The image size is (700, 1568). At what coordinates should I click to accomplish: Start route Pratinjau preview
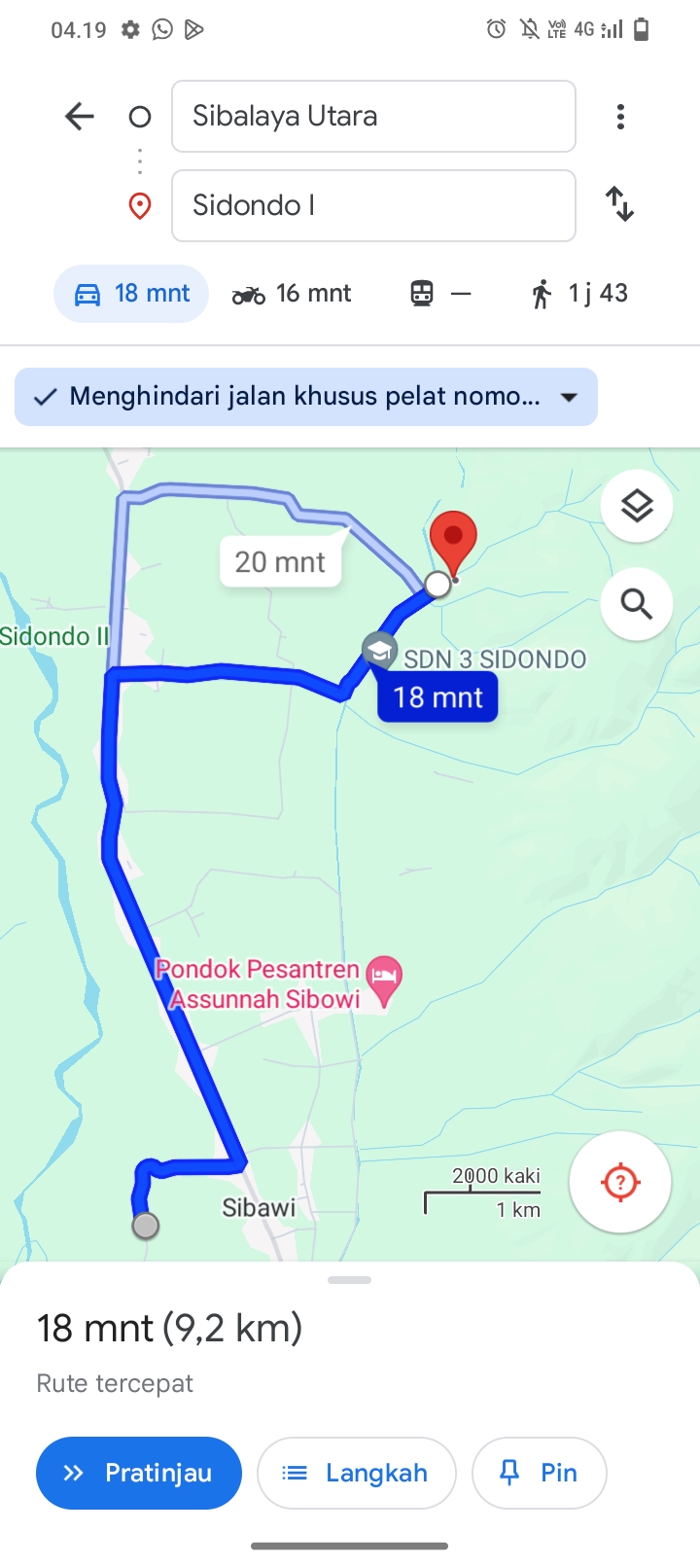point(139,1473)
